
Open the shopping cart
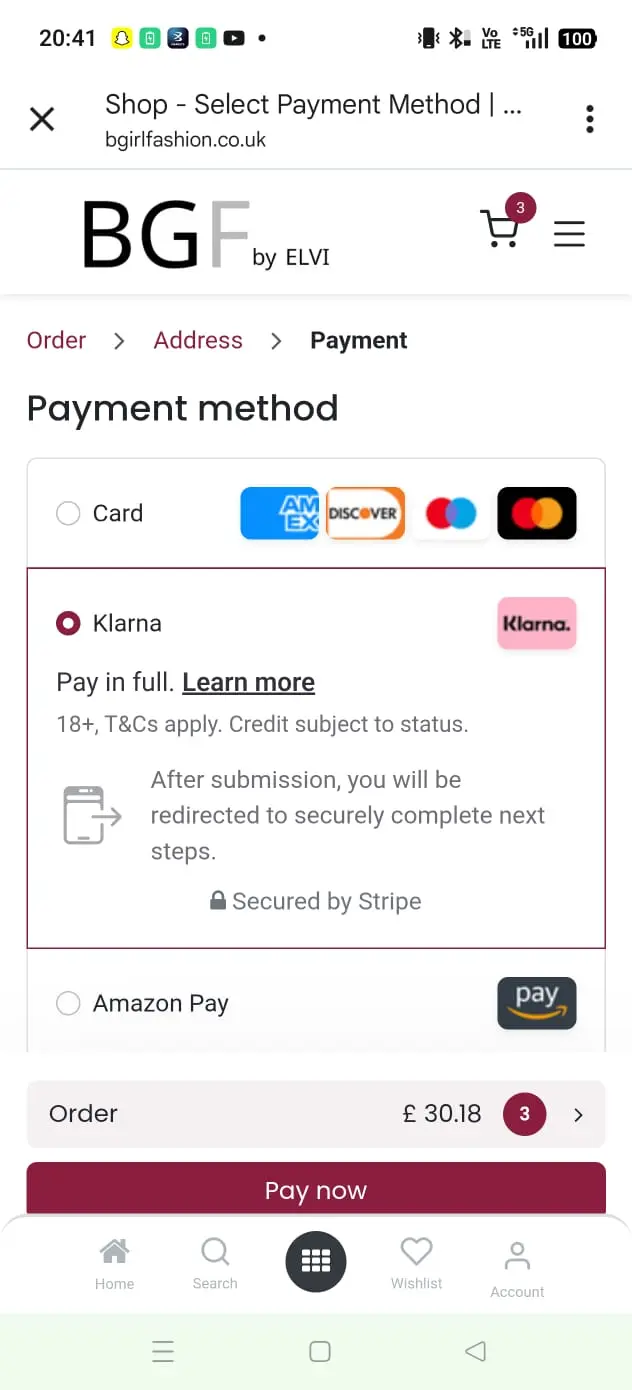[499, 229]
